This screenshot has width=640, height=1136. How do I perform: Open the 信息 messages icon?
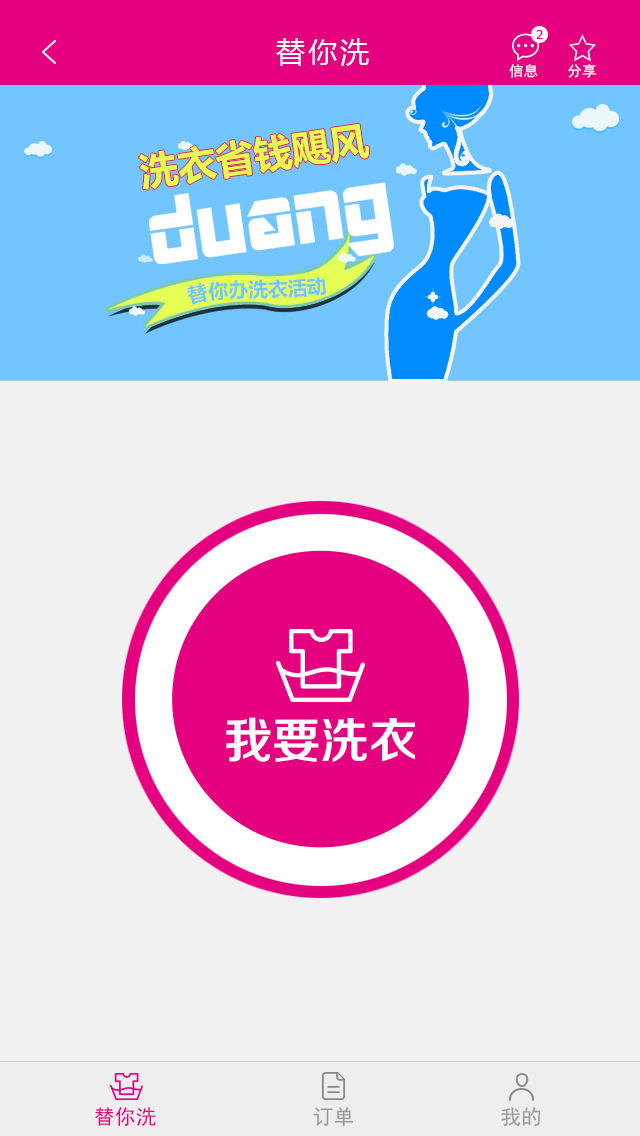pos(524,54)
